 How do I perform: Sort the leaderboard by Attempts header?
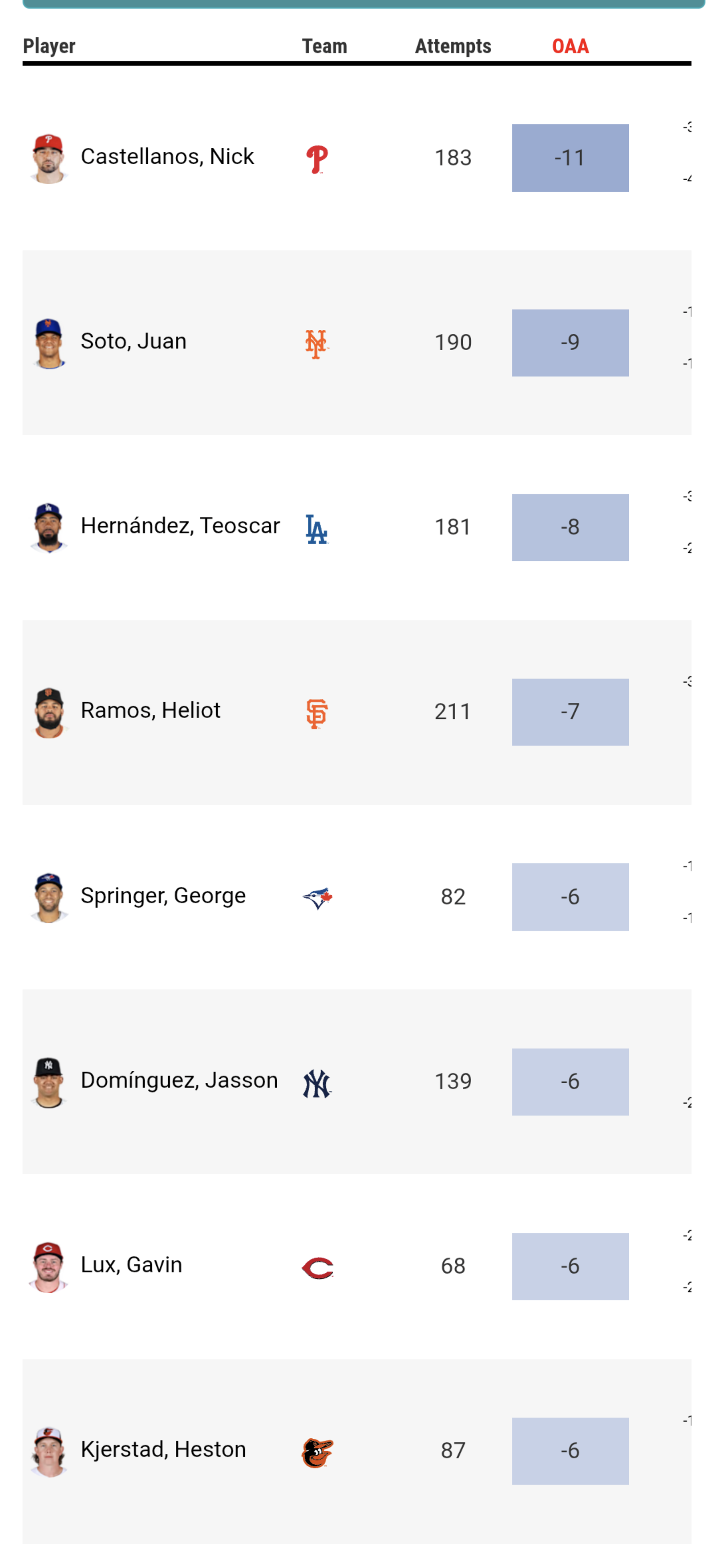(x=453, y=46)
